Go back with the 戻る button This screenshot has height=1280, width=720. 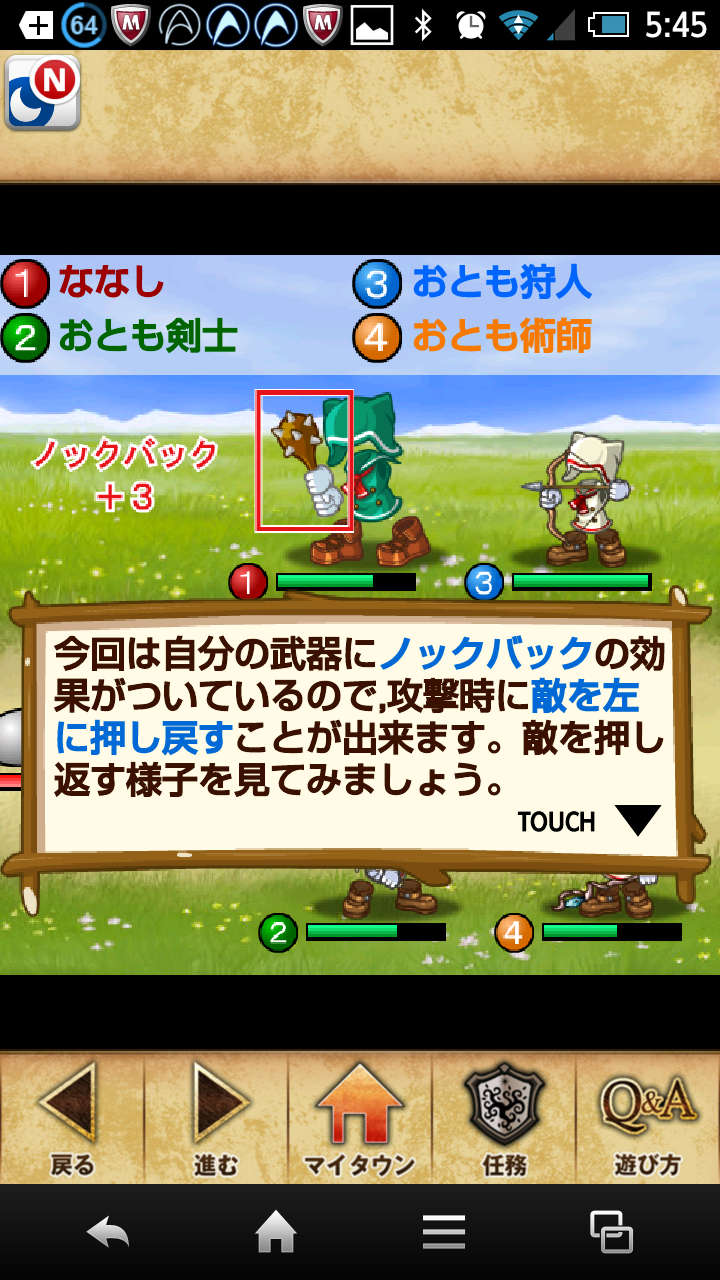(72, 1118)
